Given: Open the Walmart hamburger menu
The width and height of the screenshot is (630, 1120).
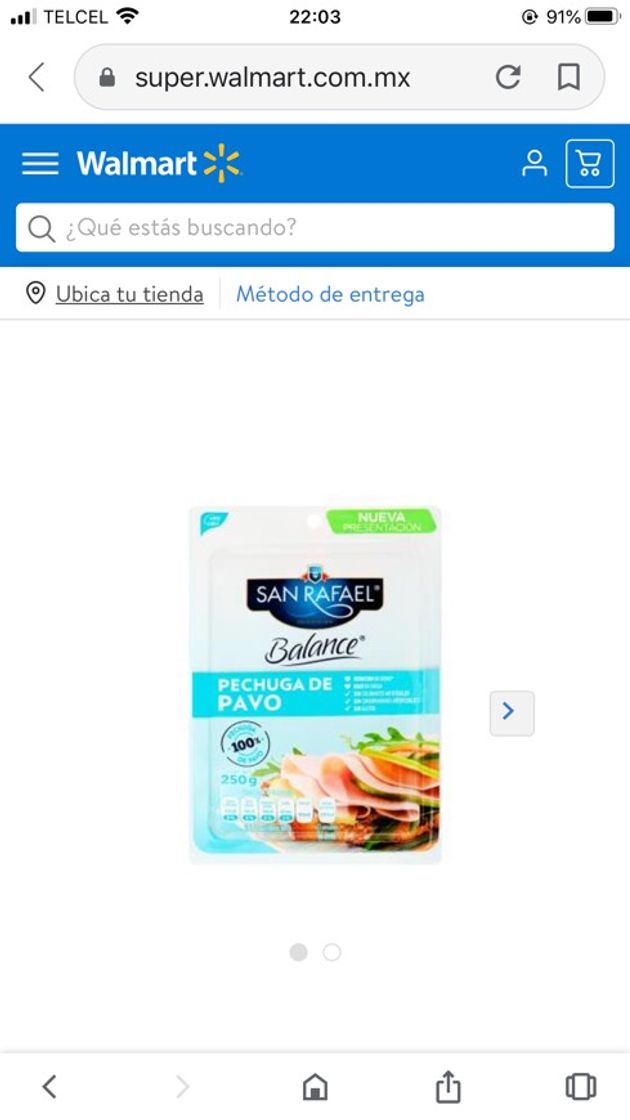Looking at the screenshot, I should tap(40, 163).
